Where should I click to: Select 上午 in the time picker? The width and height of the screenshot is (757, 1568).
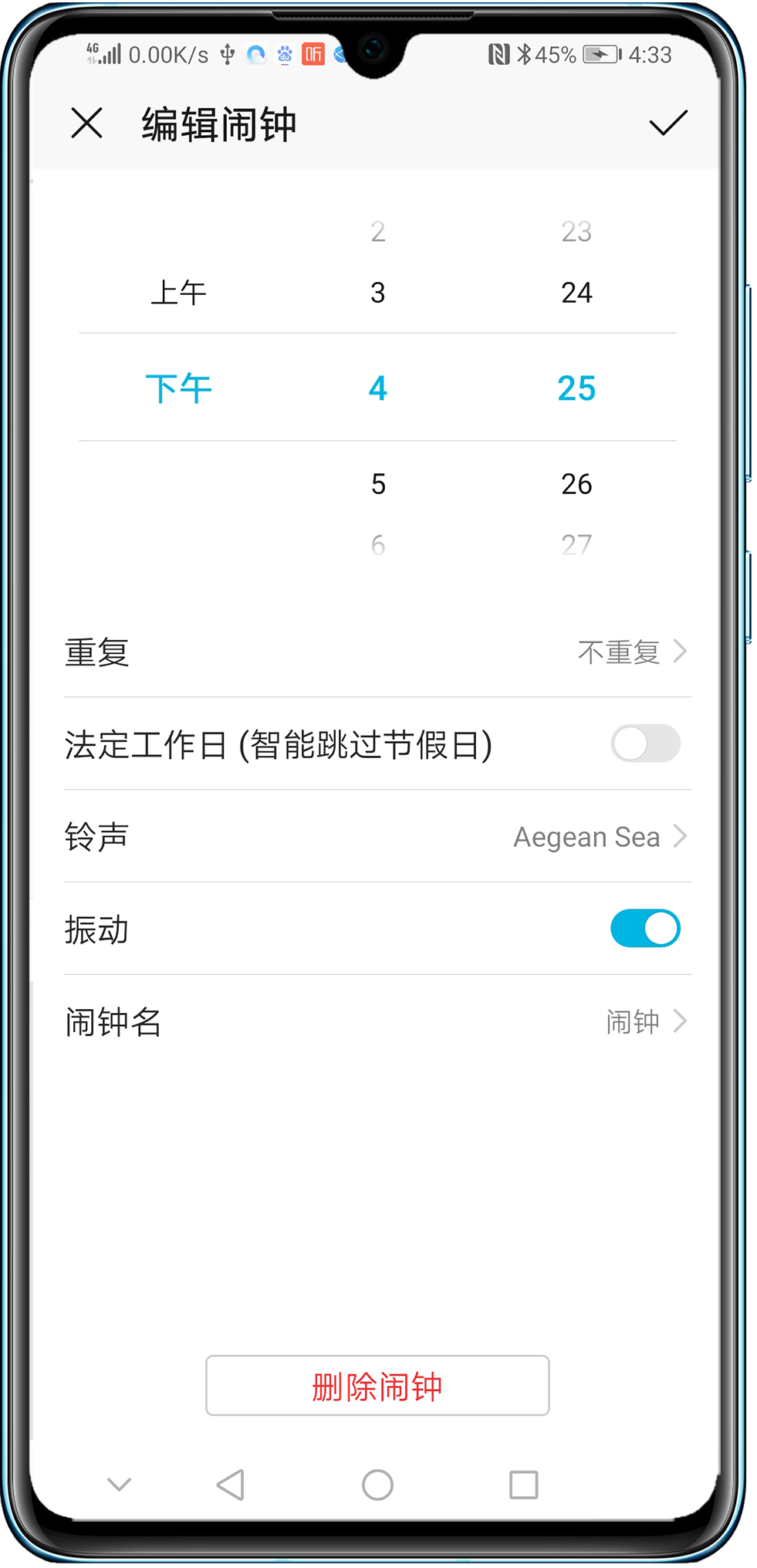tap(178, 293)
